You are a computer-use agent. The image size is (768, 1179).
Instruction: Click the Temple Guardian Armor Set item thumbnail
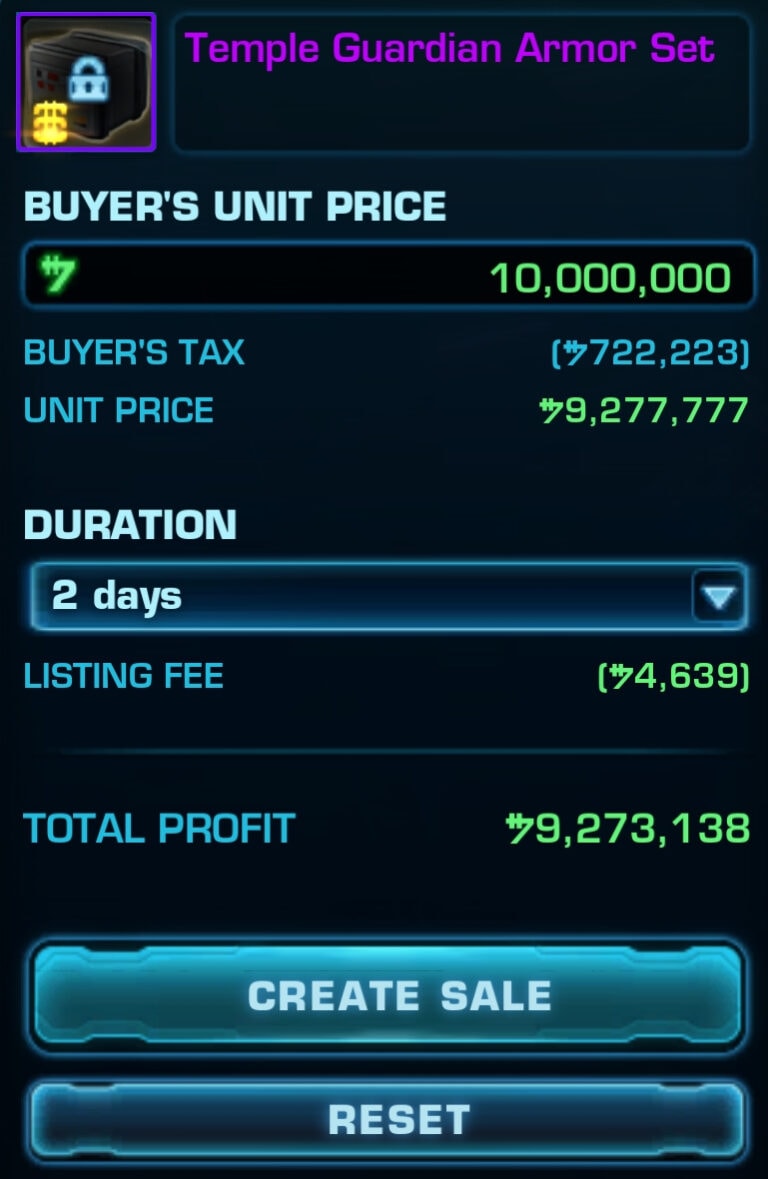point(86,79)
